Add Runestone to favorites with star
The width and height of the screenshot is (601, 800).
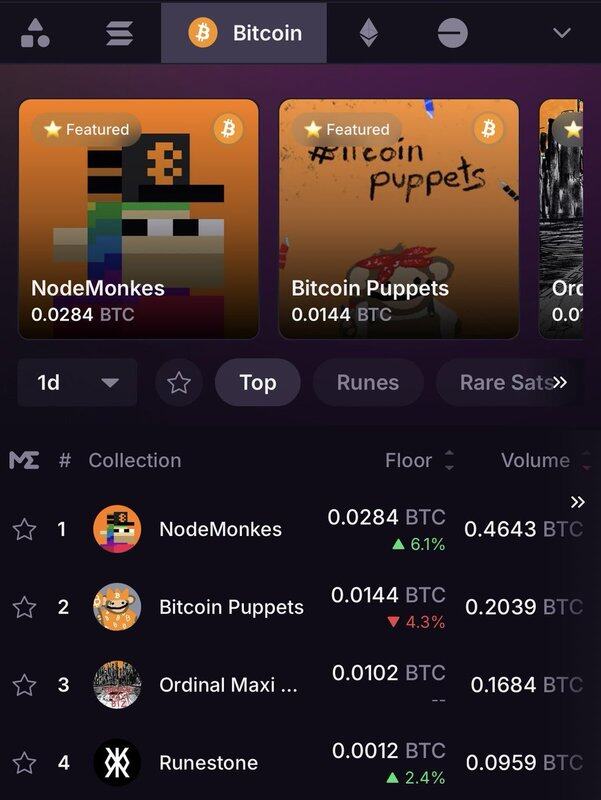click(x=24, y=763)
